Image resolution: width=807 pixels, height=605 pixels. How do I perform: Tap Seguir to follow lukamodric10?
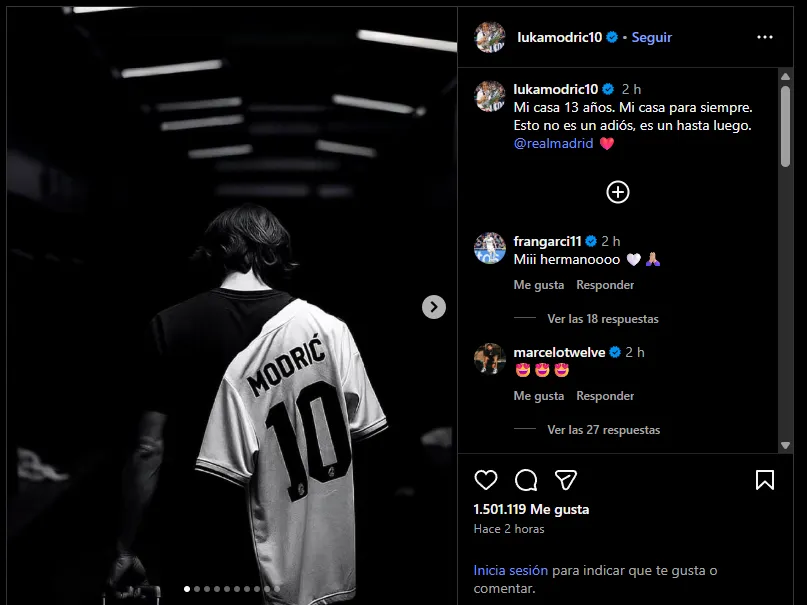[x=652, y=37]
